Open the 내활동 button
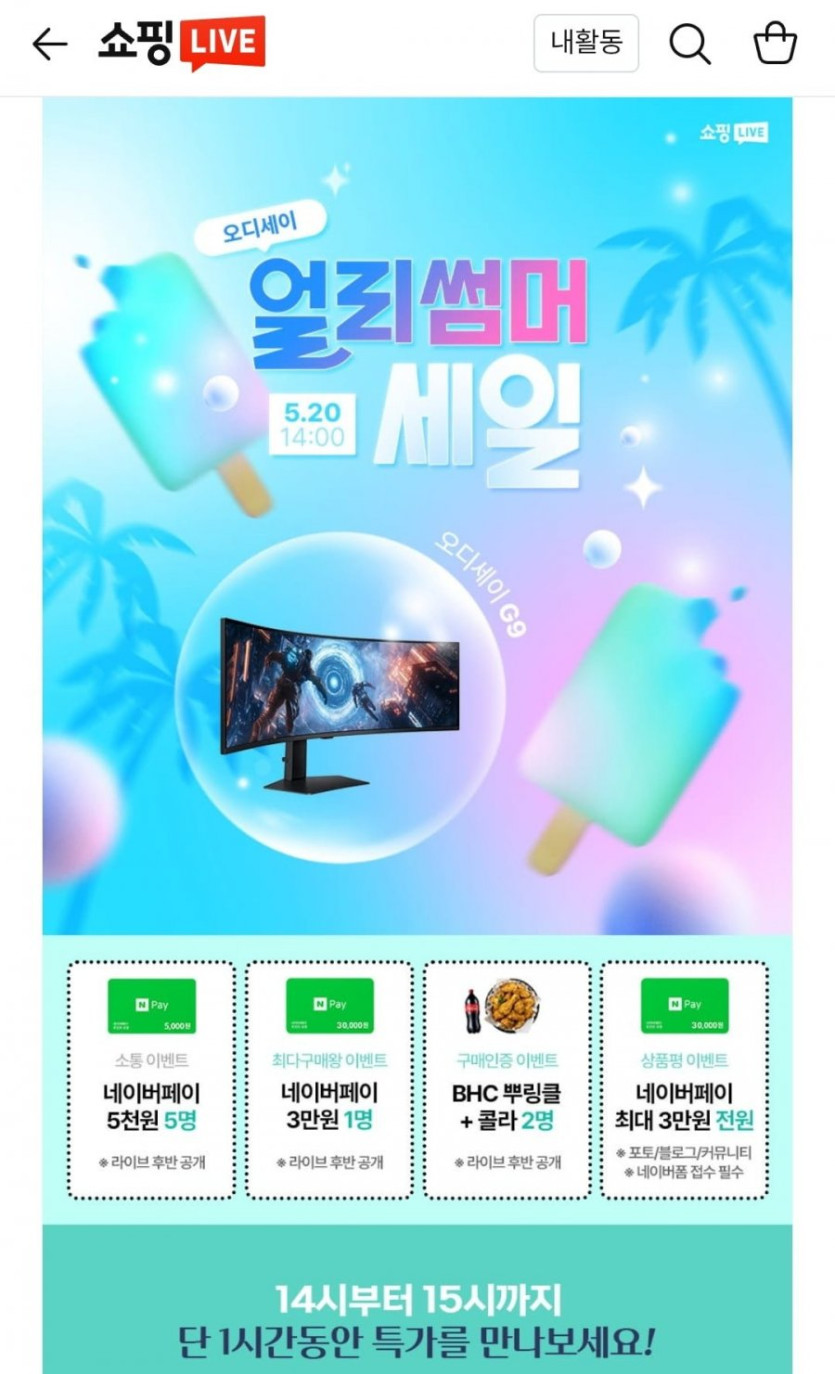 pyautogui.click(x=586, y=43)
